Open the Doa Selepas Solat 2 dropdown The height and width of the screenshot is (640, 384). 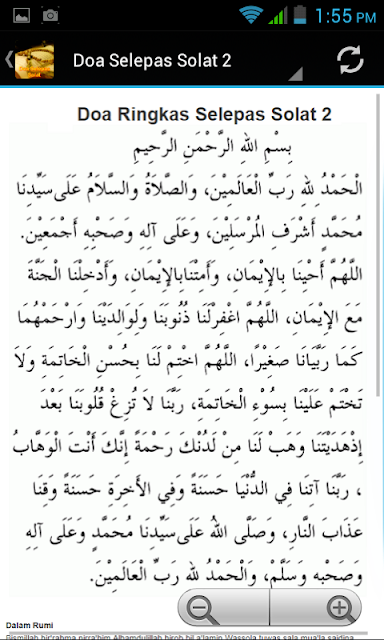pyautogui.click(x=188, y=60)
